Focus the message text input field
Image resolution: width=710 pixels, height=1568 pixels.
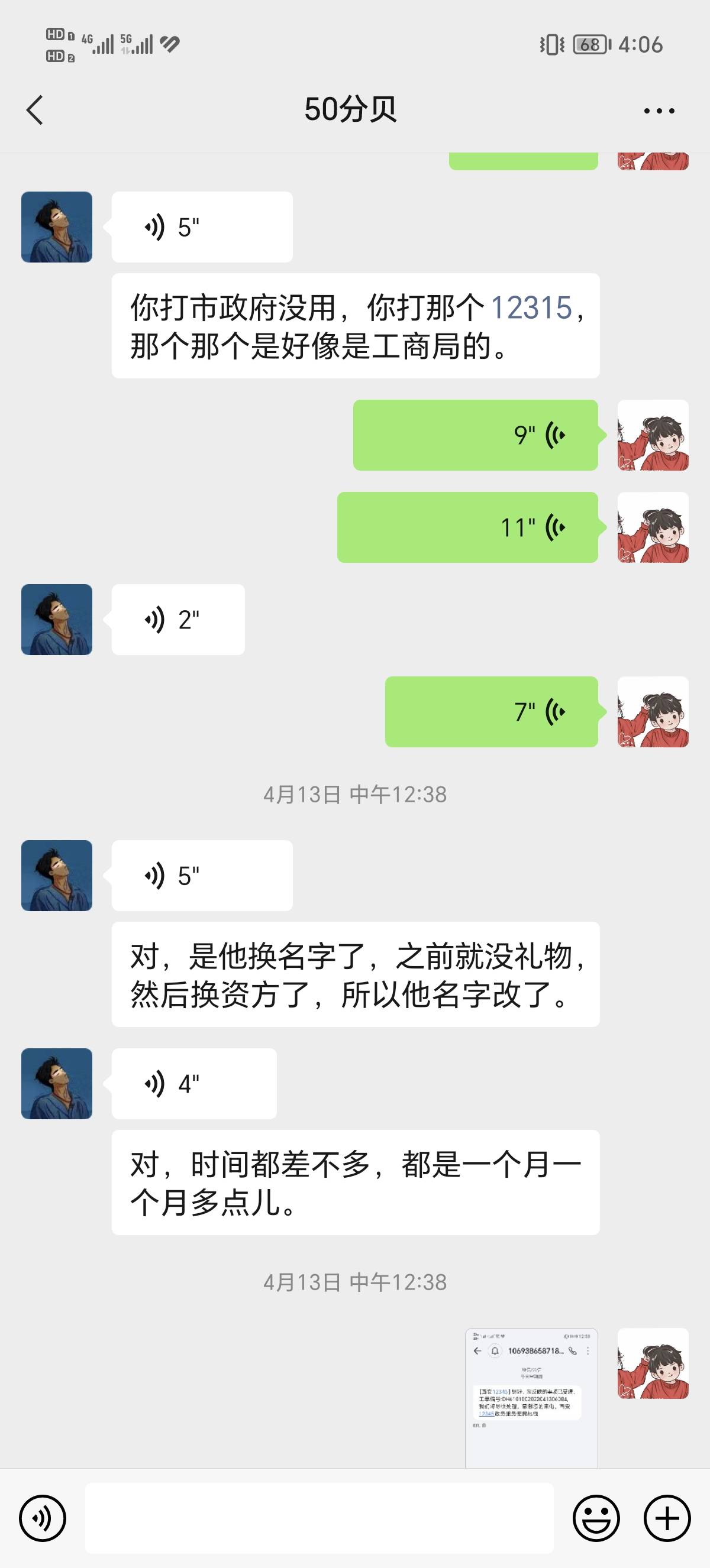coord(319,1518)
